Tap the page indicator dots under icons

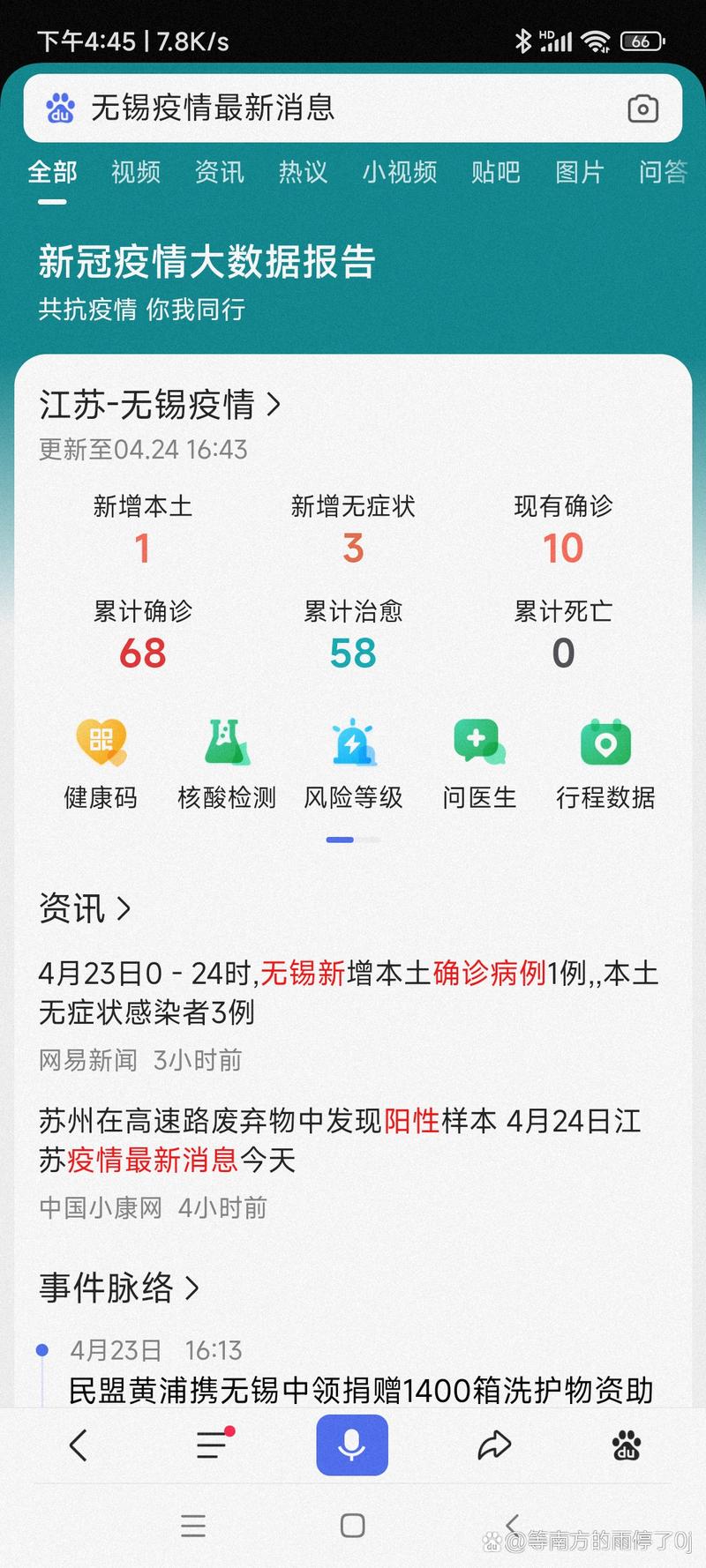pyautogui.click(x=352, y=840)
